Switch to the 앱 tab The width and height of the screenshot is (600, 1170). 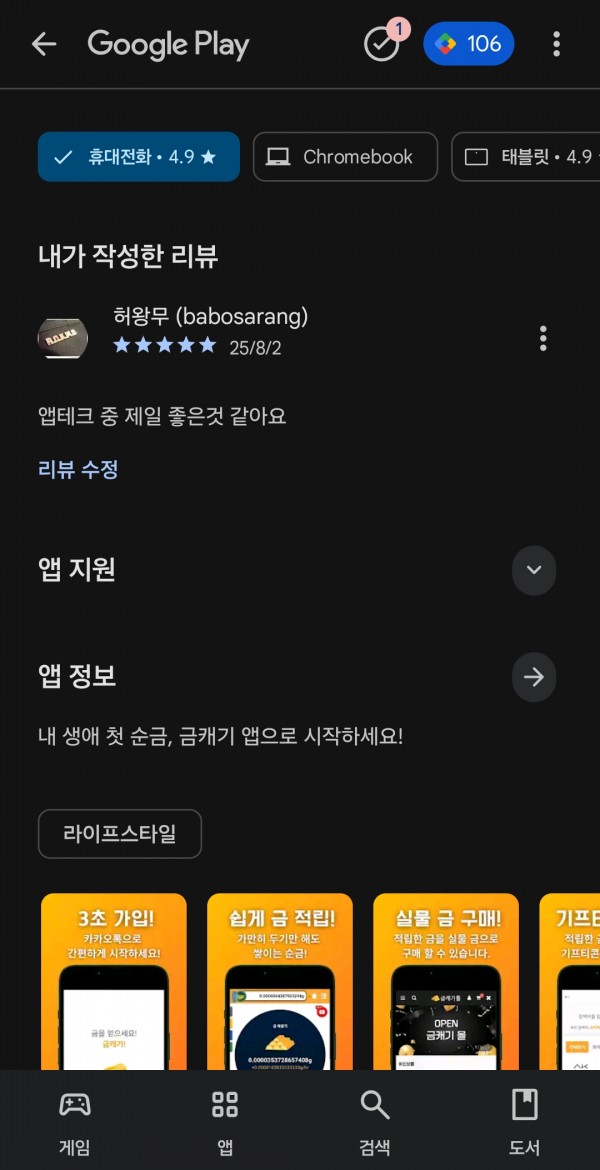(225, 1121)
